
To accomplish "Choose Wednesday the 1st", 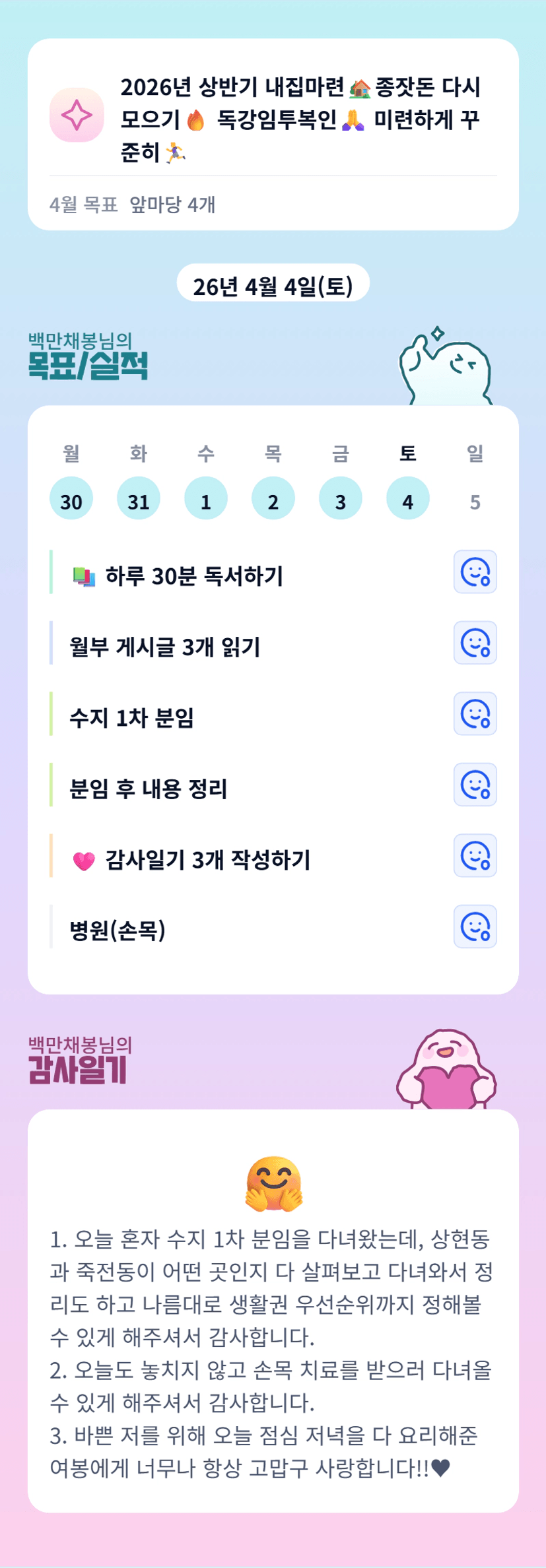I will [x=206, y=498].
